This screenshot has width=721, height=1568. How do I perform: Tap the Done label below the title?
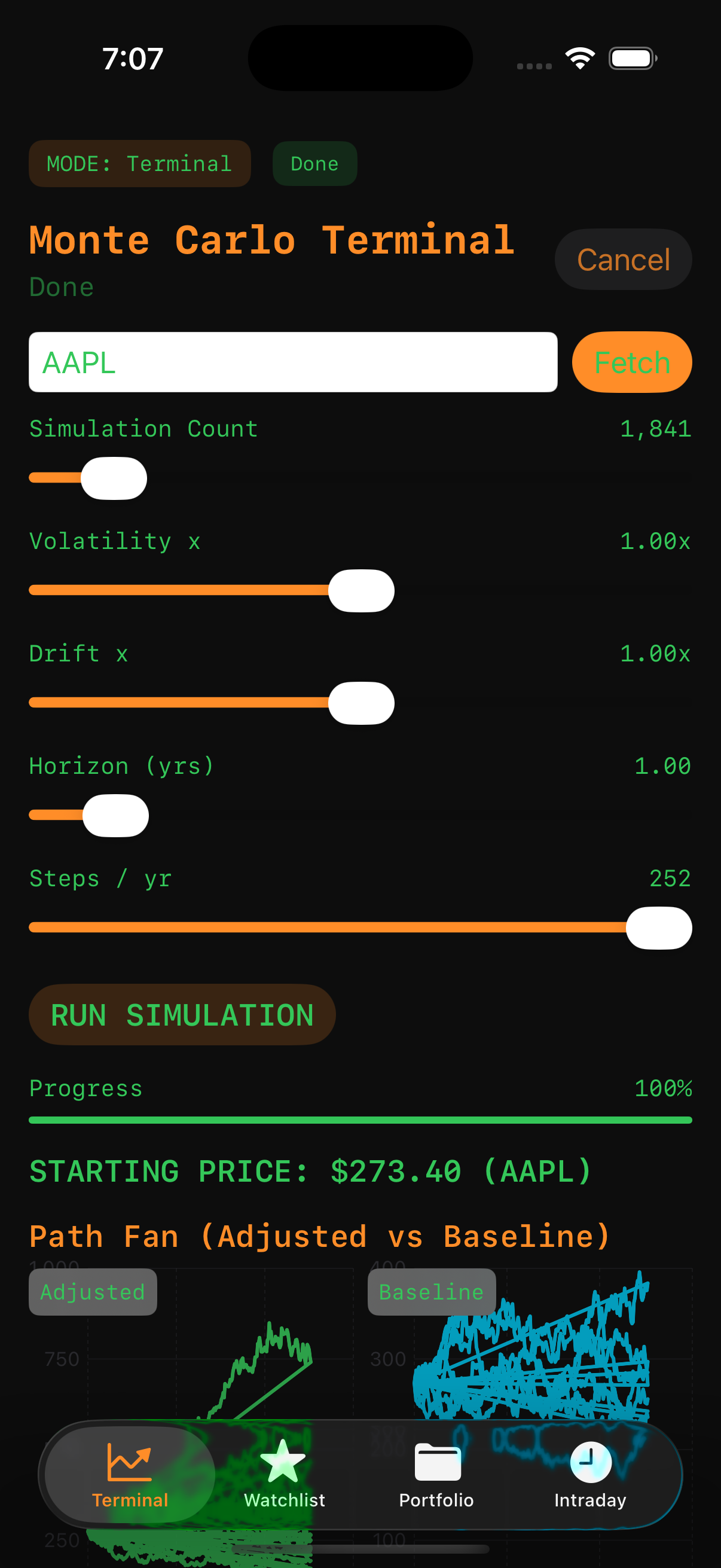click(61, 286)
